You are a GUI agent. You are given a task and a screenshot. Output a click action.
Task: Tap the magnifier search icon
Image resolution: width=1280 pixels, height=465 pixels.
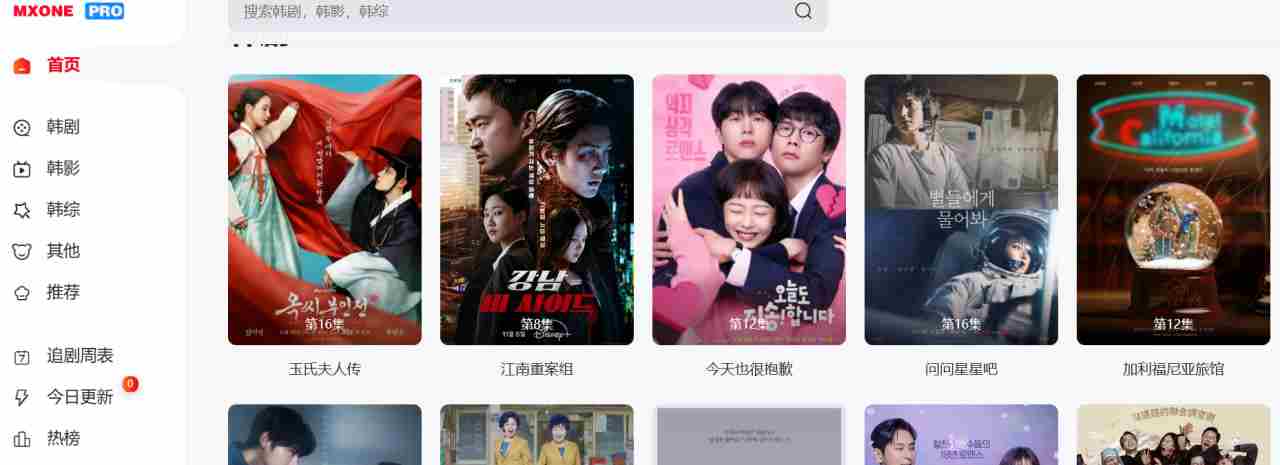(803, 11)
